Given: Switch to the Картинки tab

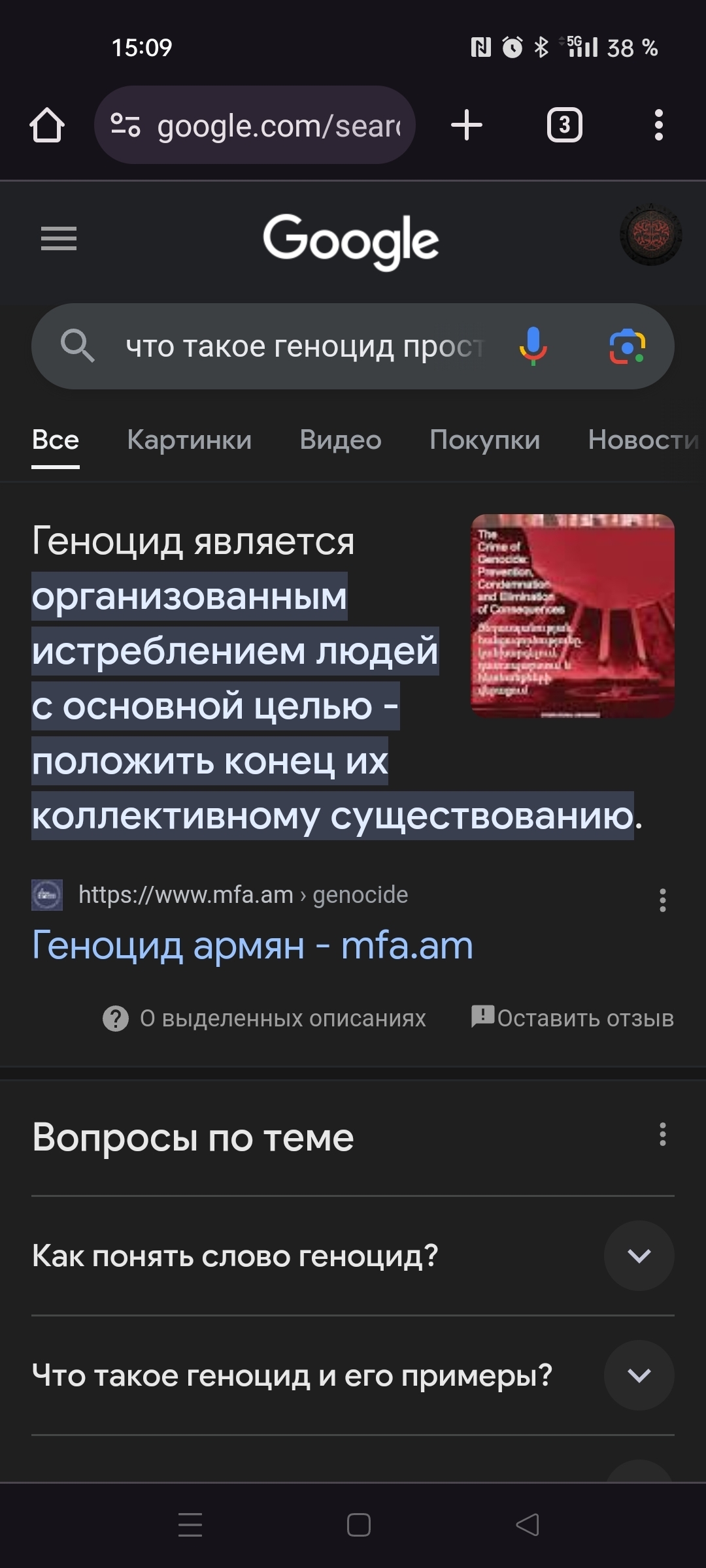Looking at the screenshot, I should point(190,440).
